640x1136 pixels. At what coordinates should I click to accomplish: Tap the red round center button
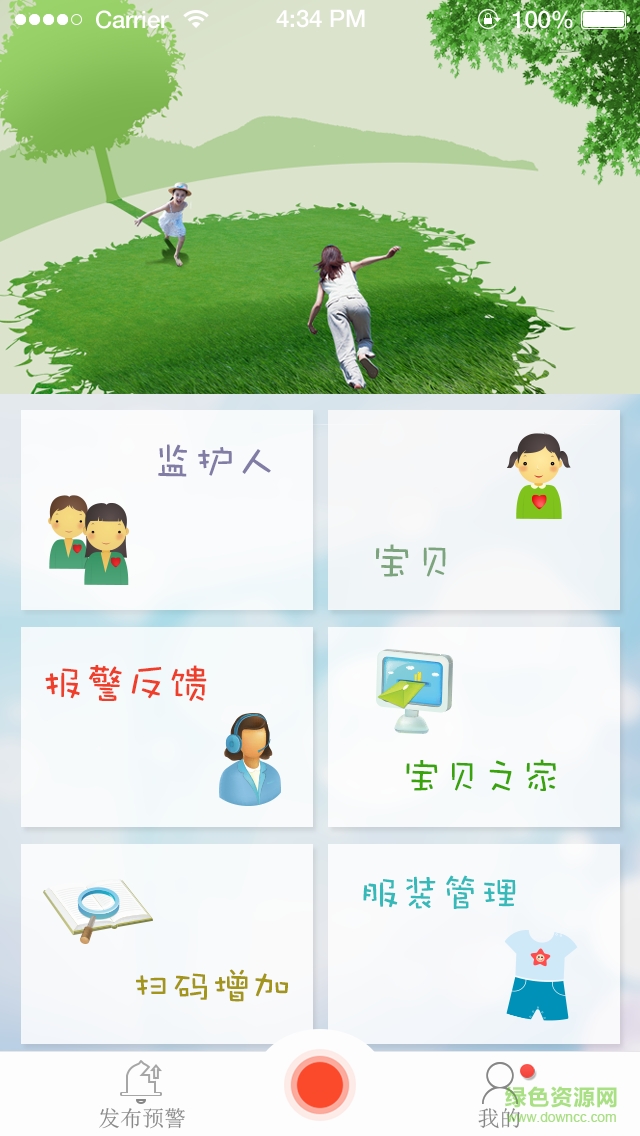click(320, 1085)
